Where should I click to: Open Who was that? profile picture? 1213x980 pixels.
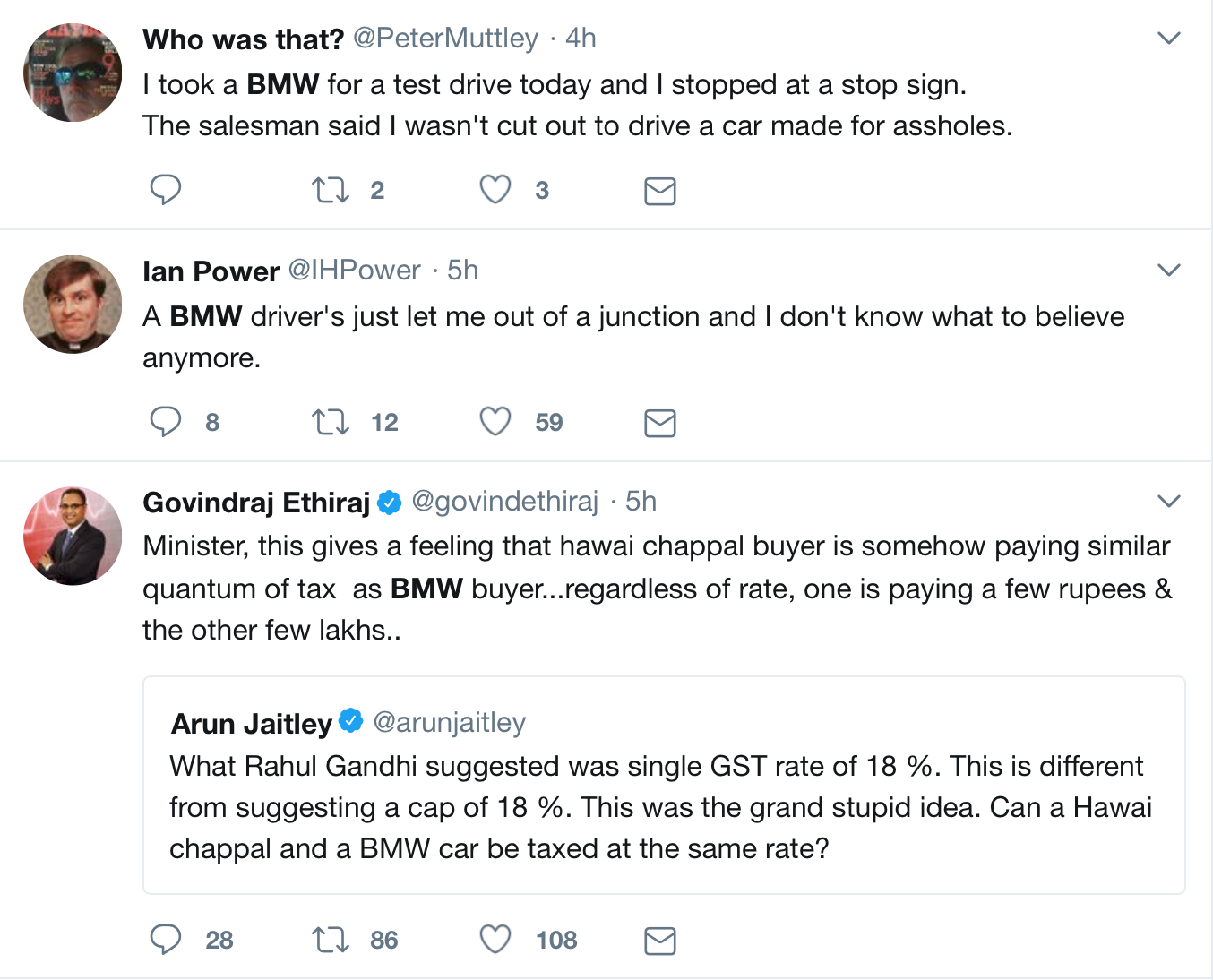[x=73, y=73]
